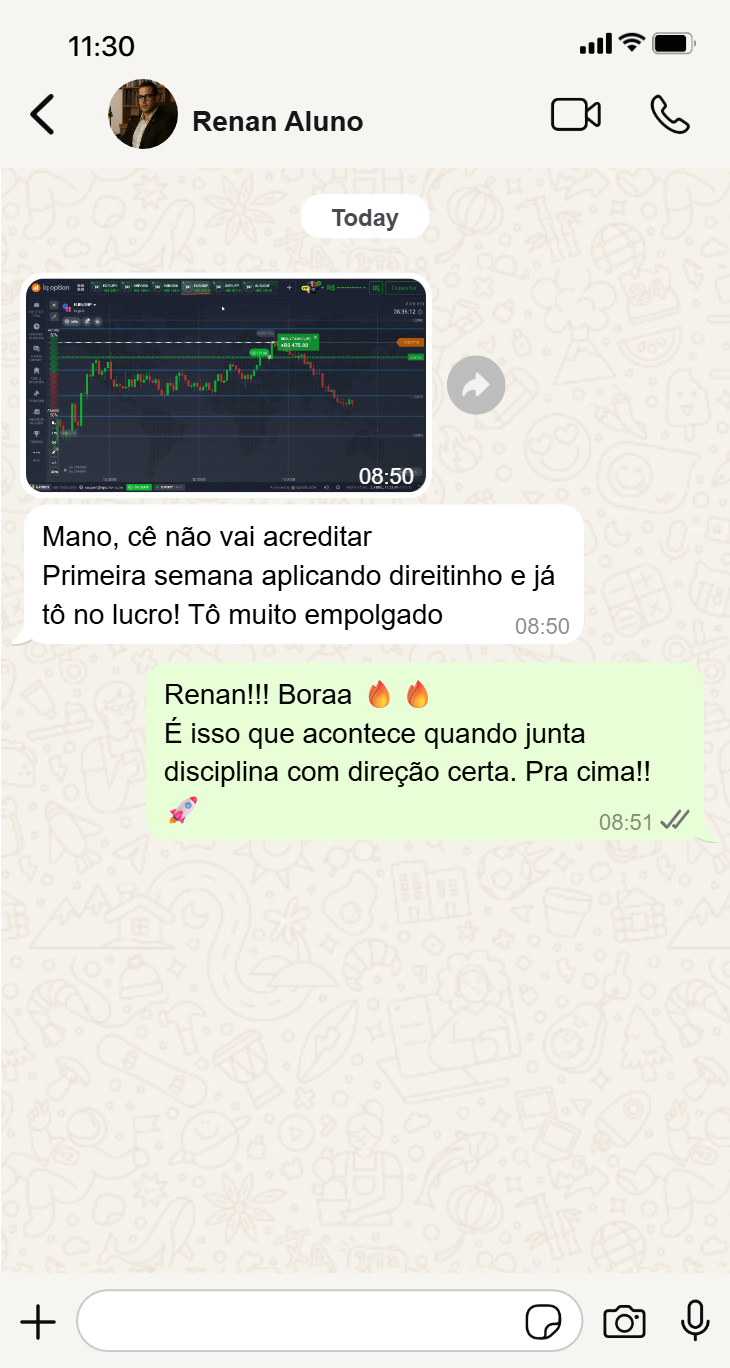This screenshot has width=730, height=1368.
Task: Tap the info badge next to the EUR/GBP asset
Action: click(x=71, y=322)
